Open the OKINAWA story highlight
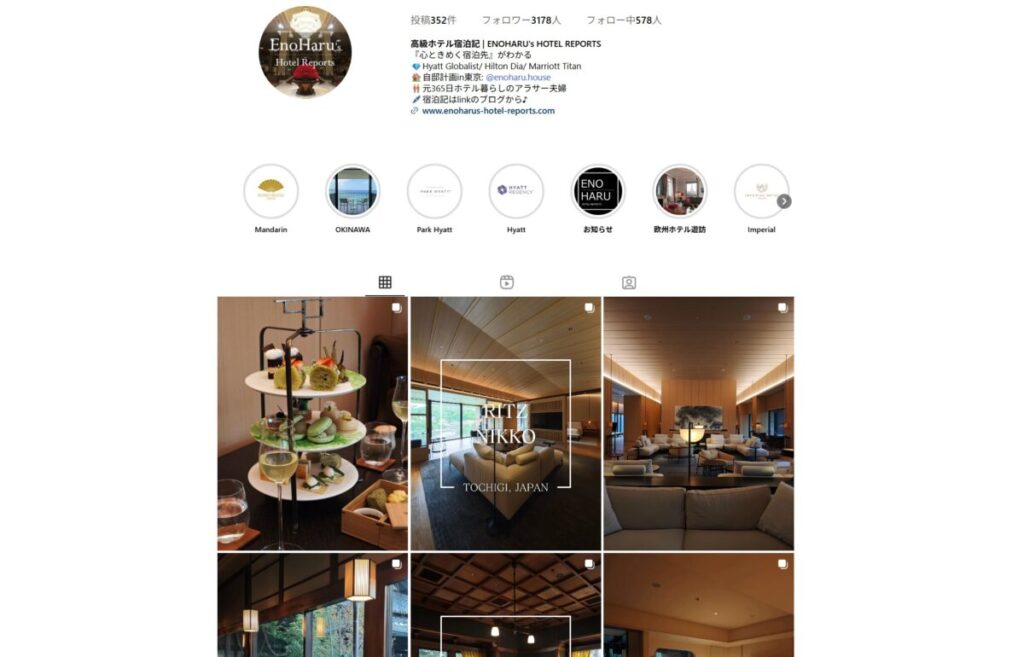The height and width of the screenshot is (657, 1024). click(352, 191)
